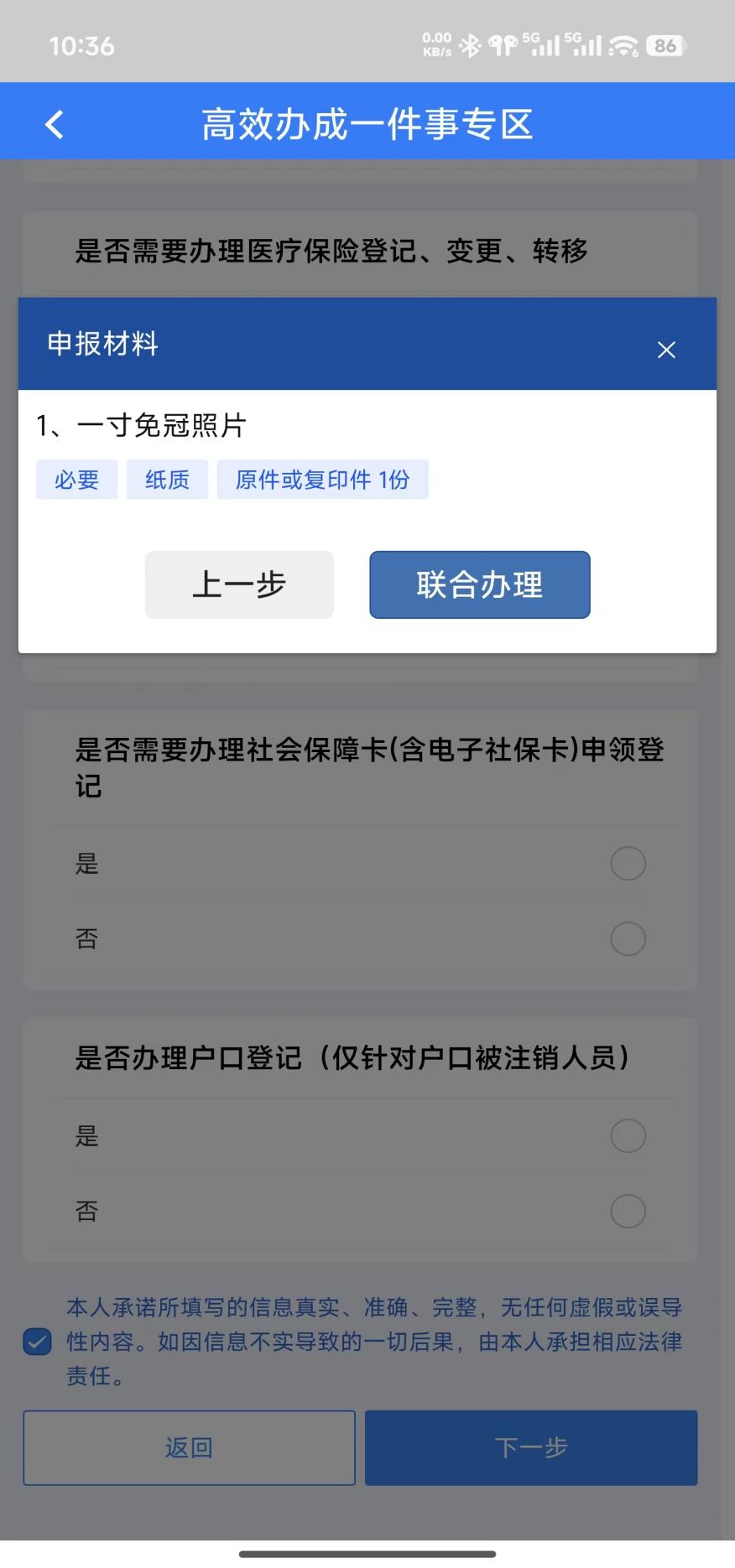The height and width of the screenshot is (1568, 735).
Task: Tap the 下一步 button
Action: pos(530,1448)
